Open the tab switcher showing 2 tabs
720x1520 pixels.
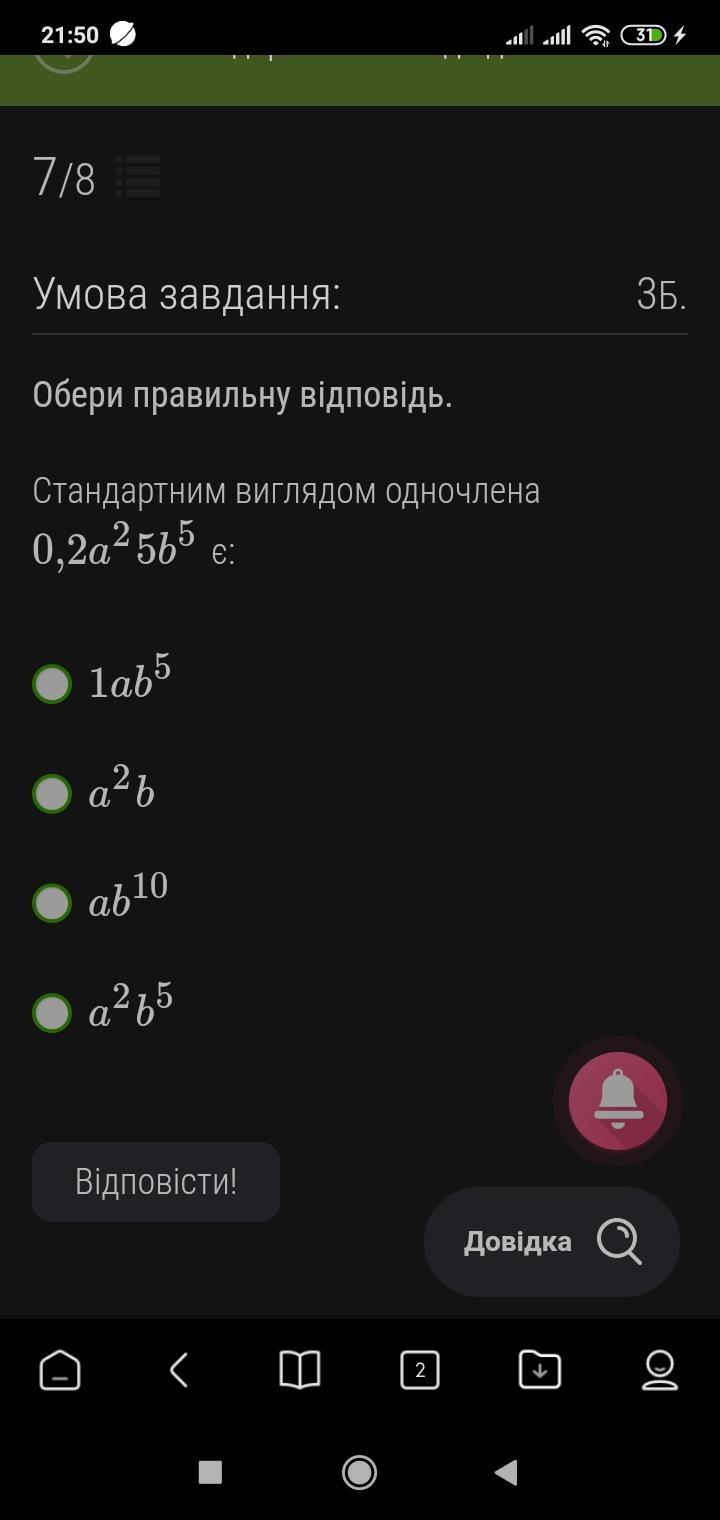pyautogui.click(x=420, y=1370)
